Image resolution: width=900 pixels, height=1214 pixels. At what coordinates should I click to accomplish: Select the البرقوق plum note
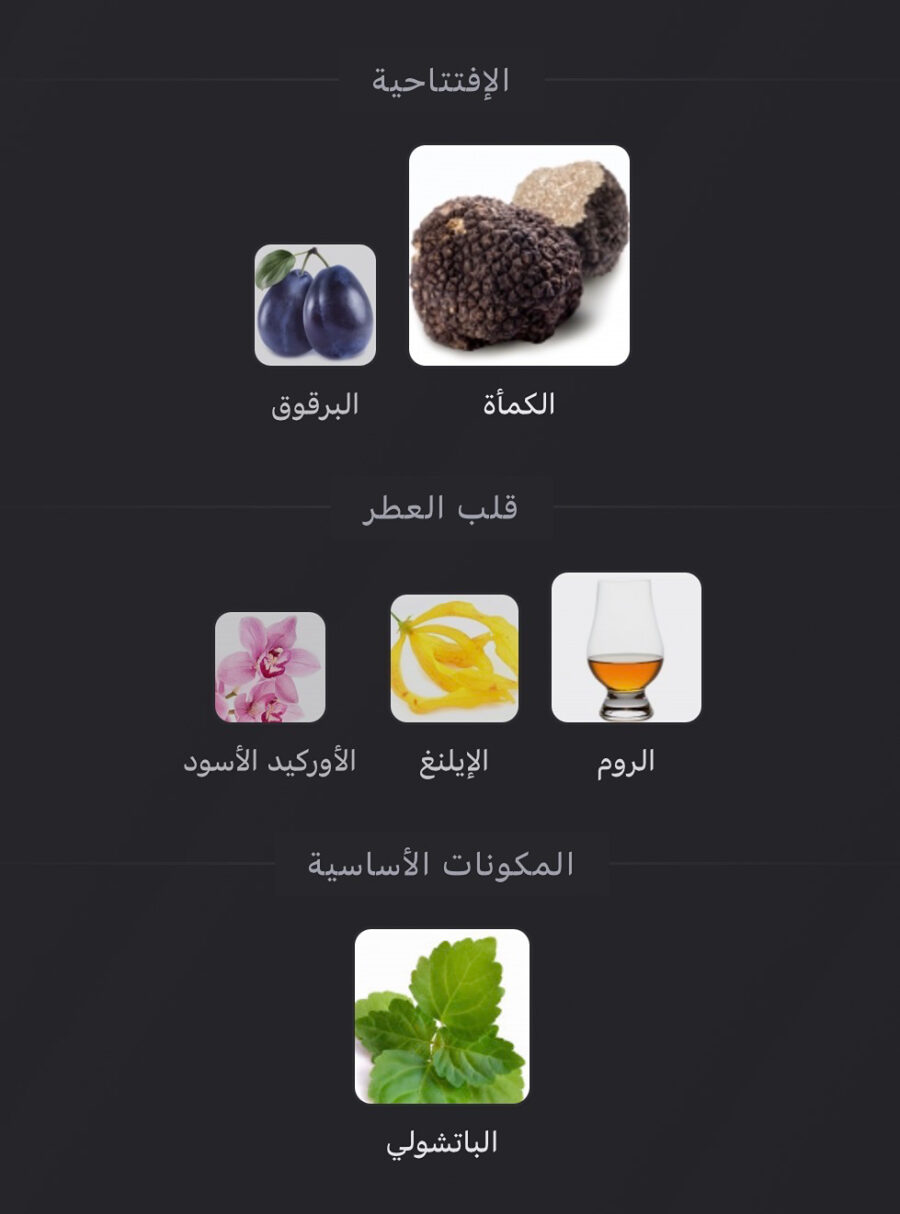coord(315,305)
